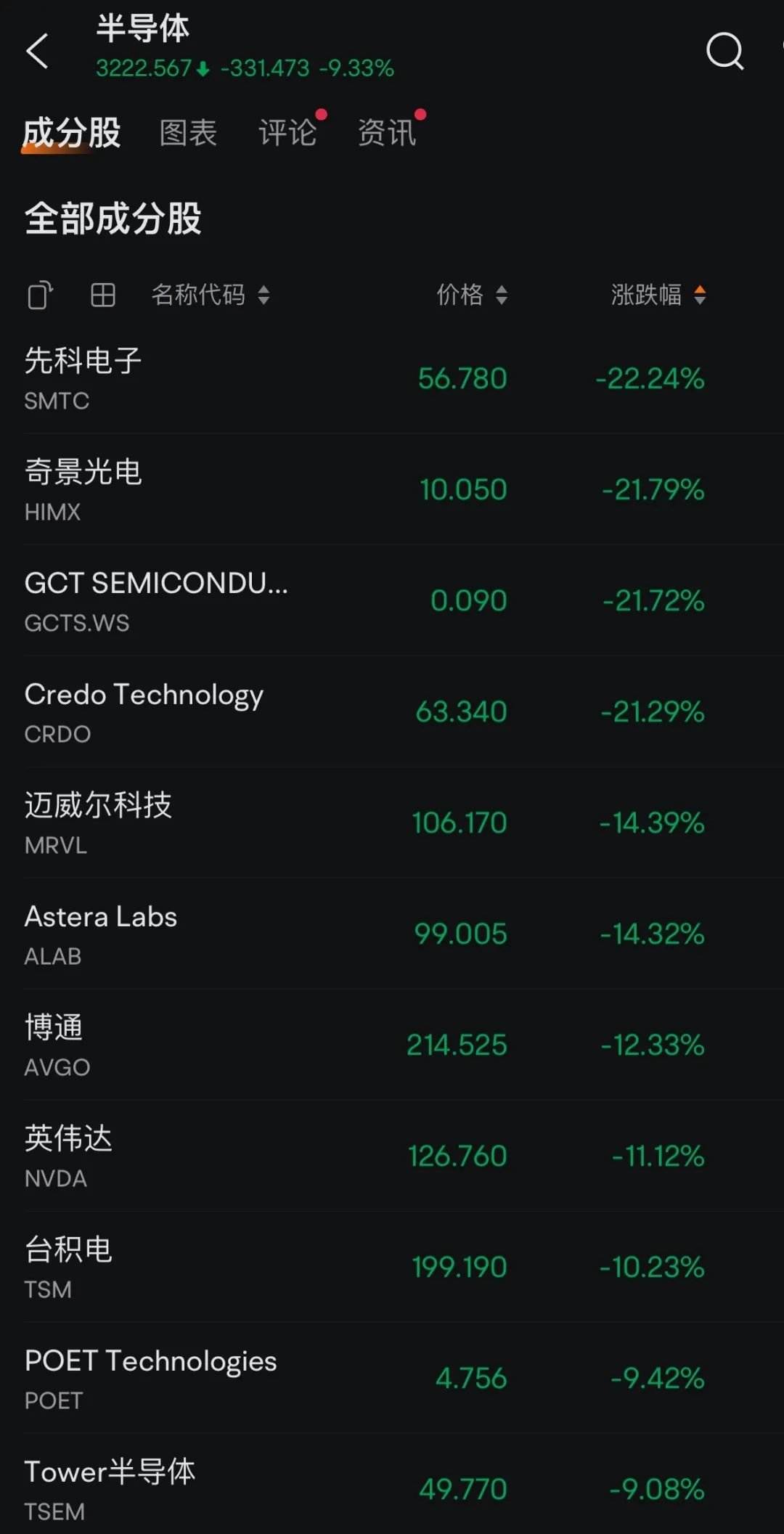The image size is (784, 1534).
Task: View GCT SEMICONDU... GCTS.WS row
Action: (x=392, y=600)
